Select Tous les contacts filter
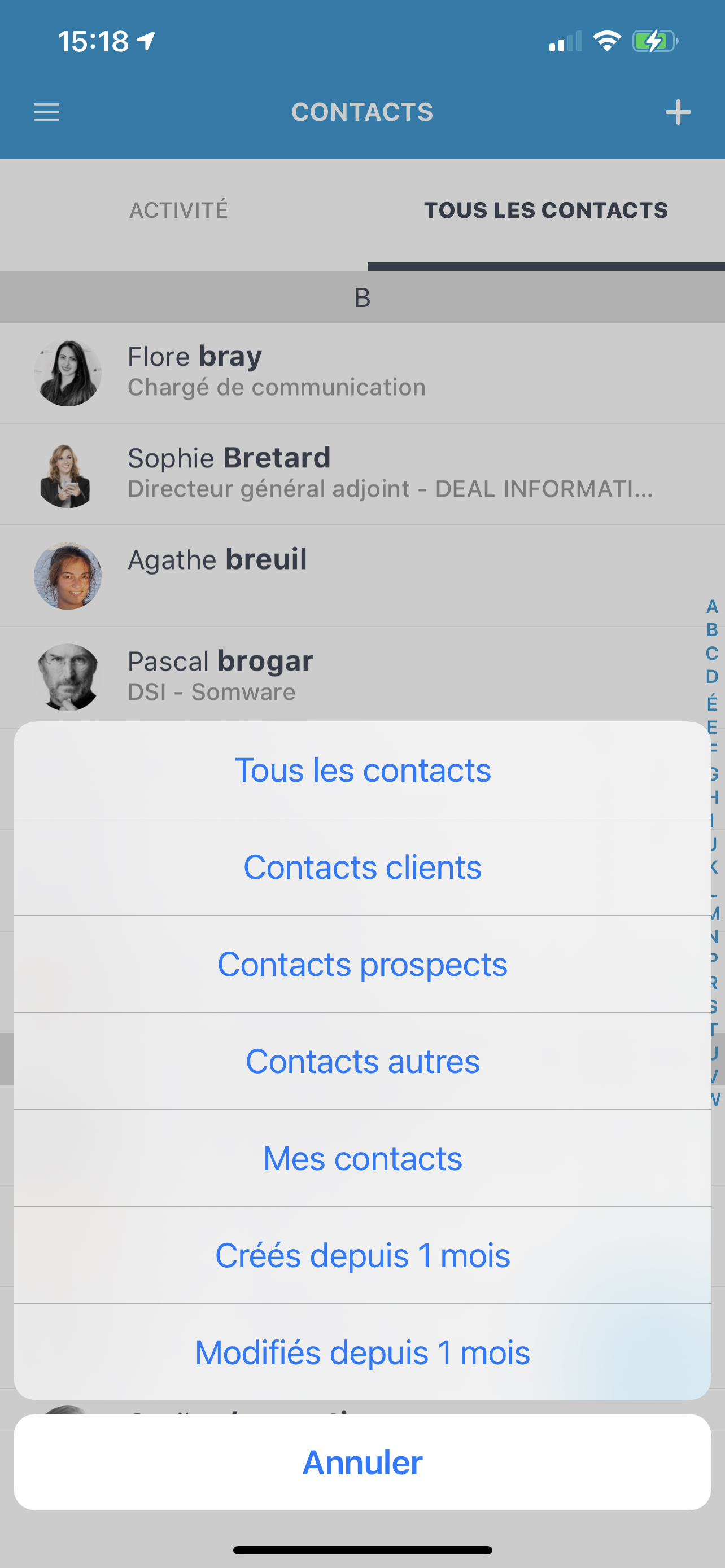The height and width of the screenshot is (1568, 725). coord(362,770)
